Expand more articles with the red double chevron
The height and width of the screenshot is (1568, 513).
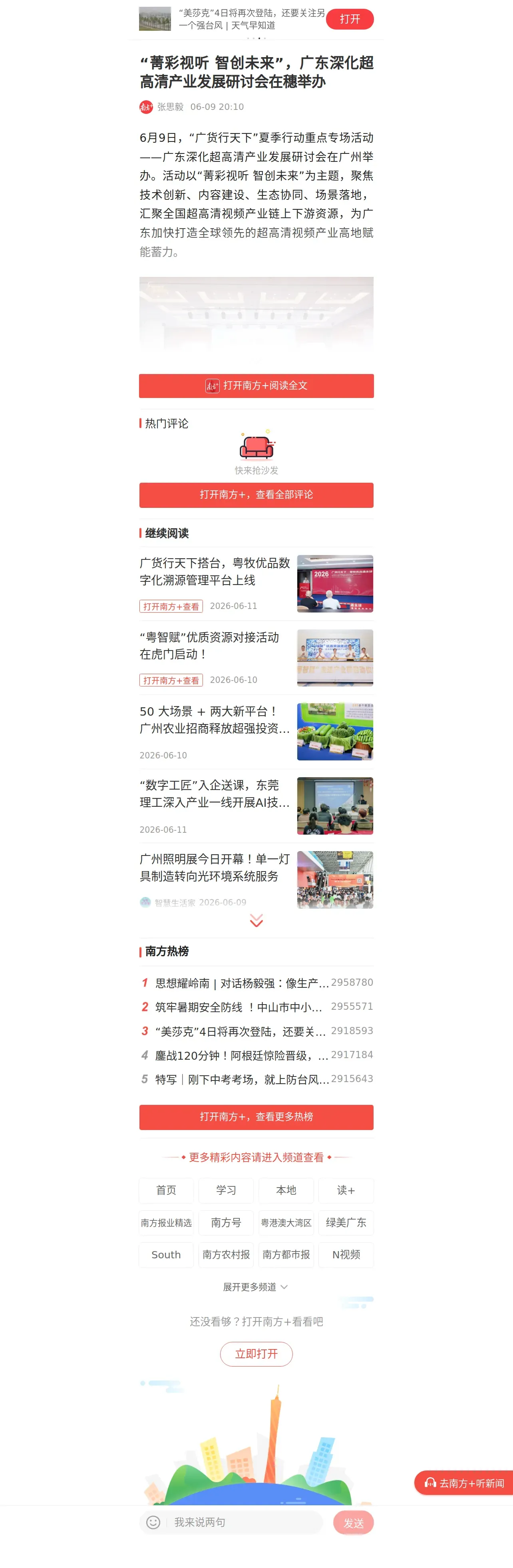256,920
